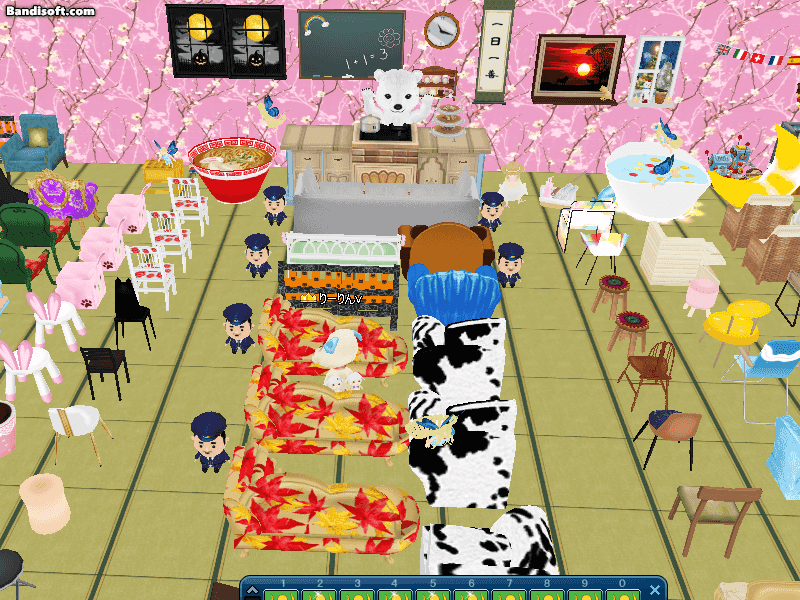This screenshot has height=600, width=800.
Task: Expand the hotbar with the up arrow
Action: (250, 589)
